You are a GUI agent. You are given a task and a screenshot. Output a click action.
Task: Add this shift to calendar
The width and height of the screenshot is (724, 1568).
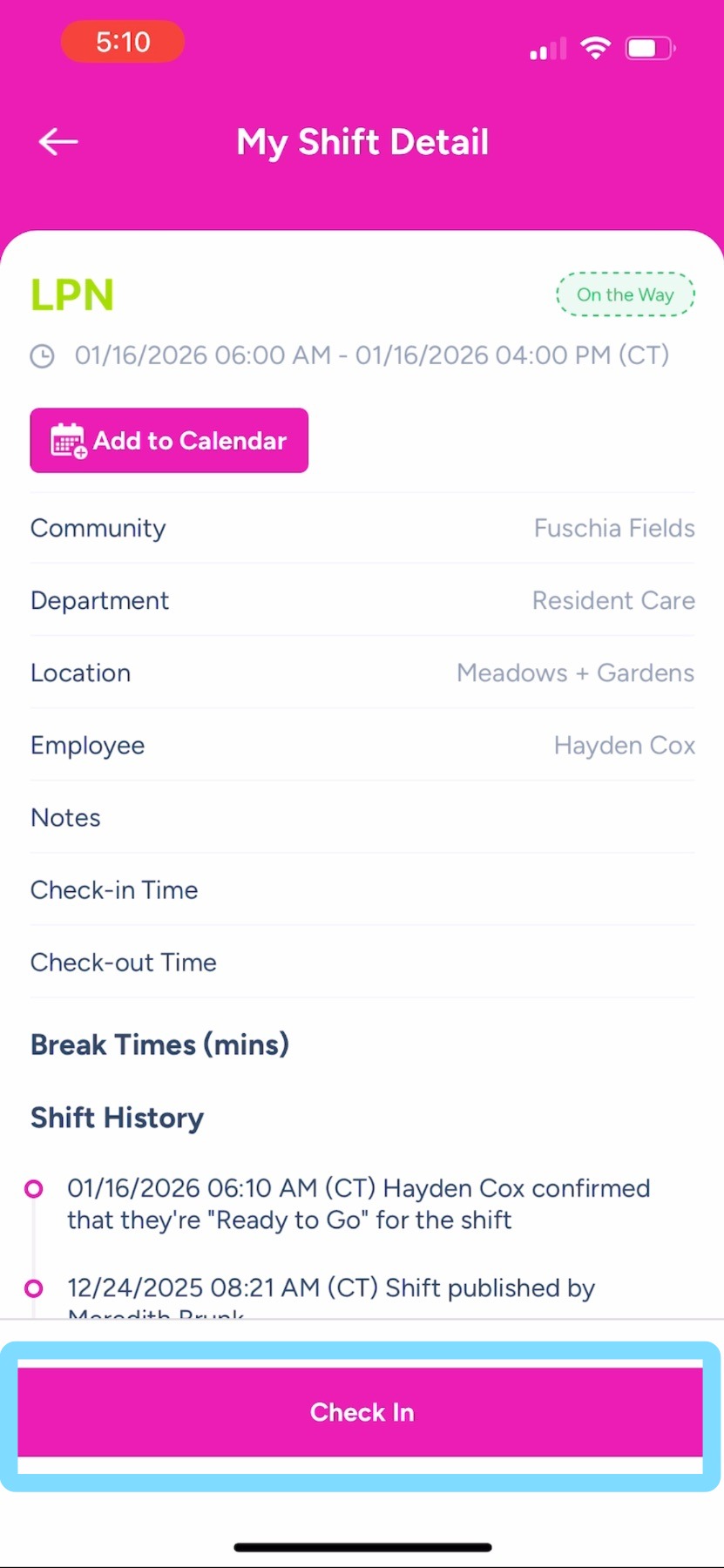(169, 441)
